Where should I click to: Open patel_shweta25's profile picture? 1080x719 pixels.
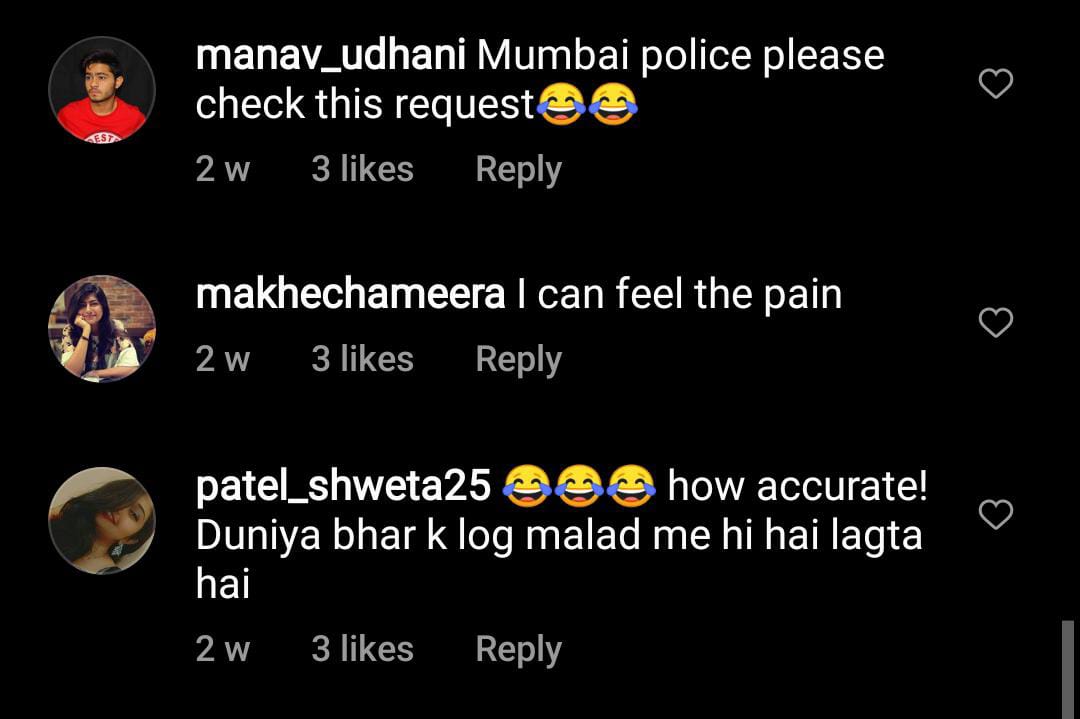coord(102,521)
